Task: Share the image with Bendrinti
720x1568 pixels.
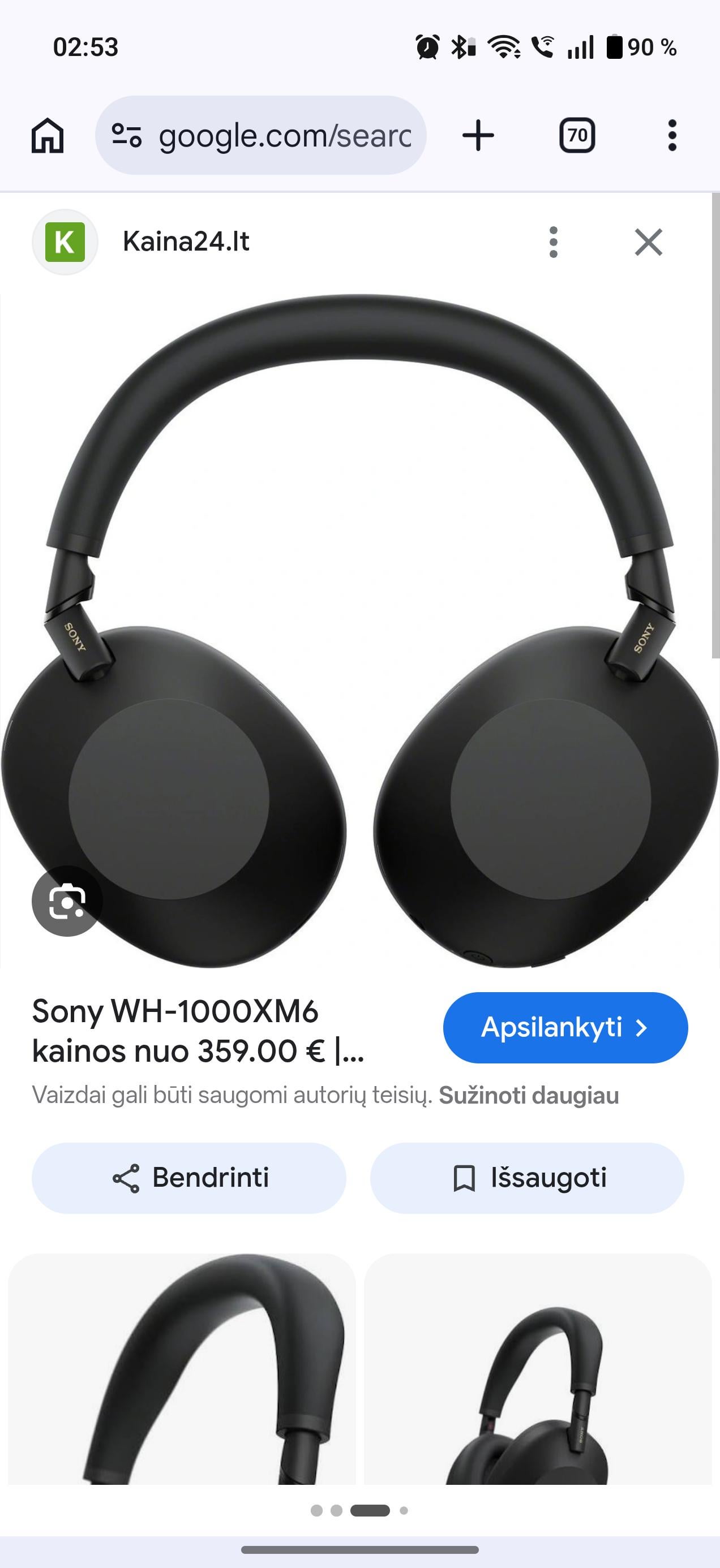Action: 189,1178
